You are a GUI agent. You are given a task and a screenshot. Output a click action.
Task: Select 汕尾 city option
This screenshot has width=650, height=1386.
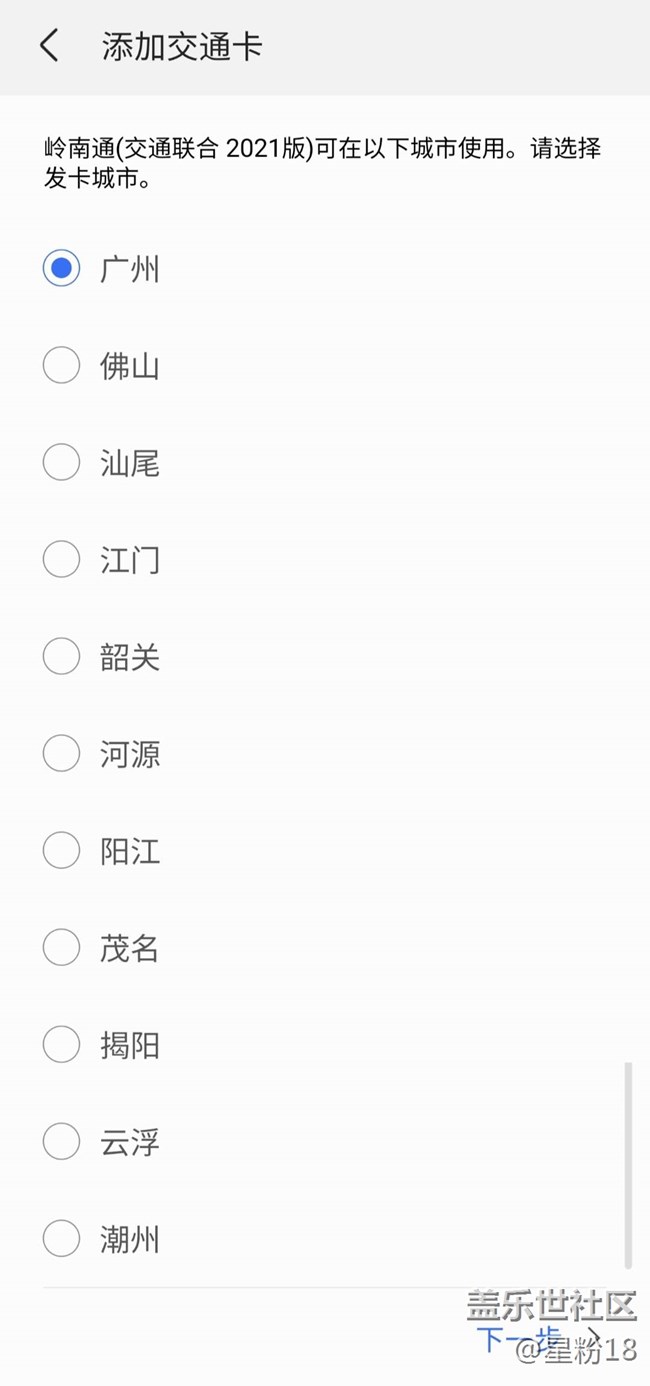tap(61, 463)
